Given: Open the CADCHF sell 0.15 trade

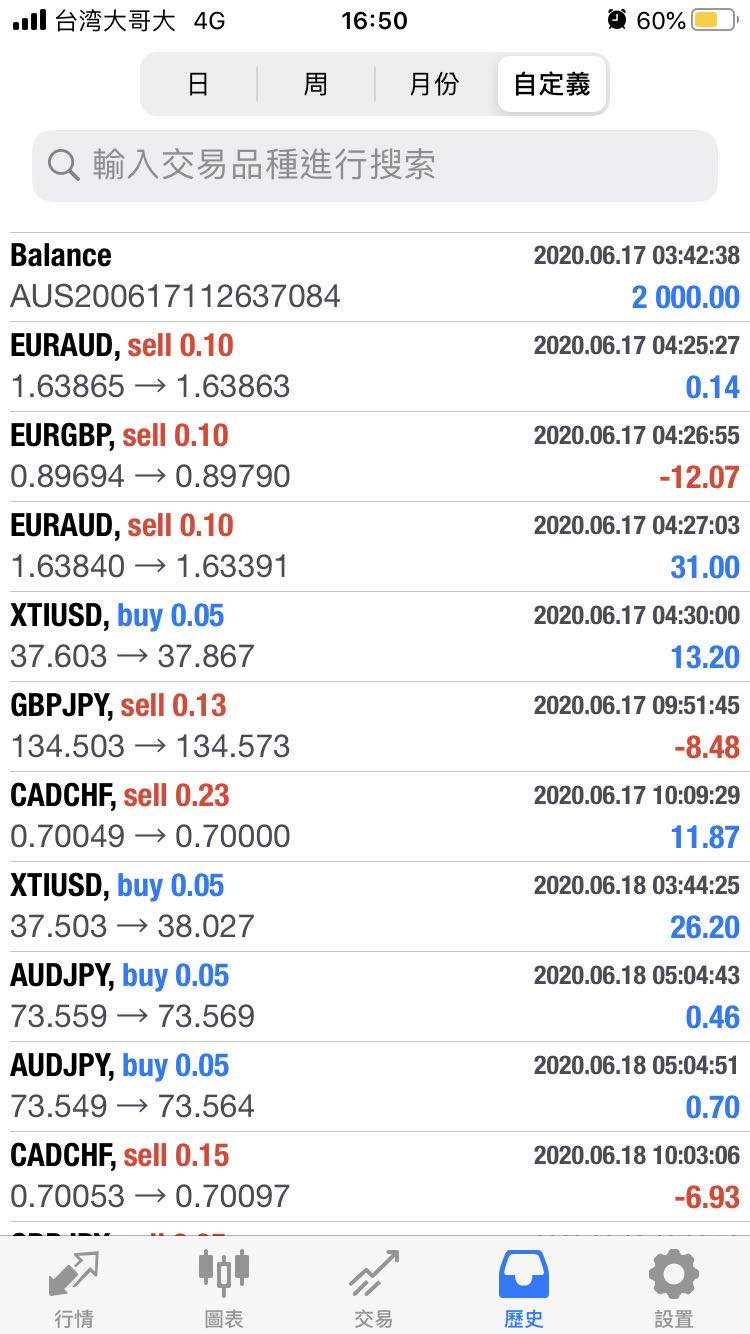Looking at the screenshot, I should 375,1177.
